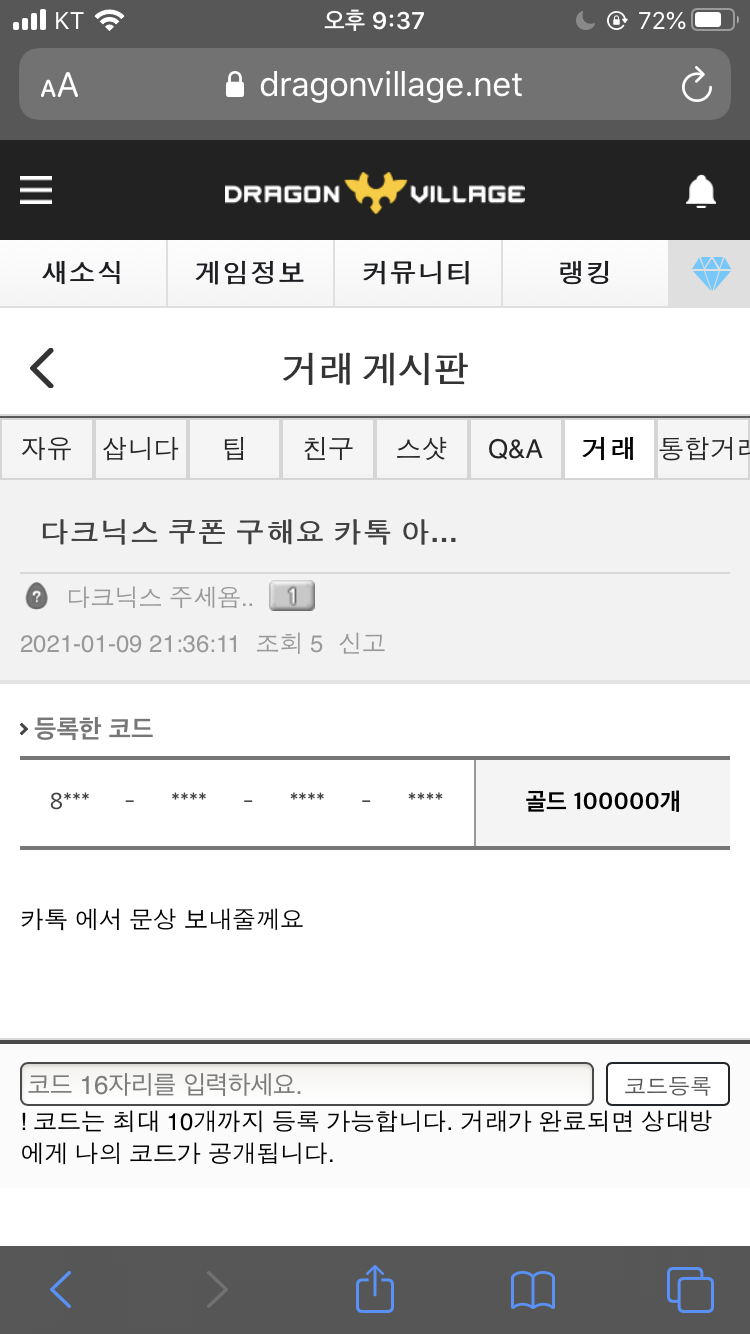
Task: Switch to the 스샷 board tab
Action: tap(421, 449)
